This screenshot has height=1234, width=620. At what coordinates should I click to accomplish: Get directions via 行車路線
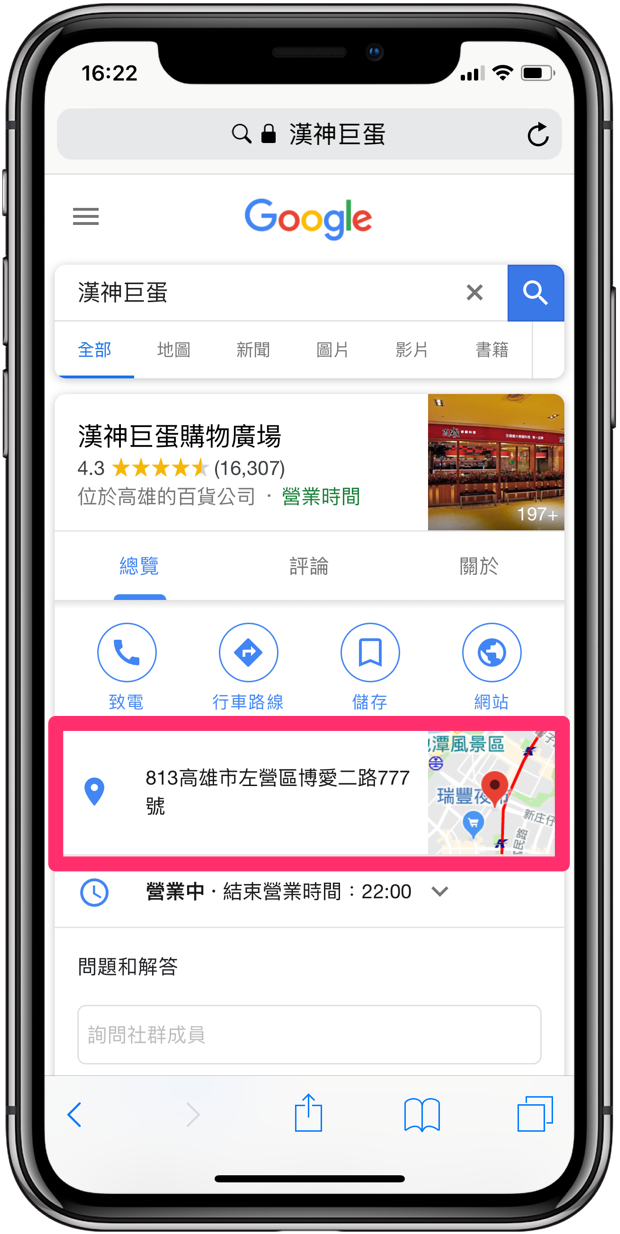248,666
